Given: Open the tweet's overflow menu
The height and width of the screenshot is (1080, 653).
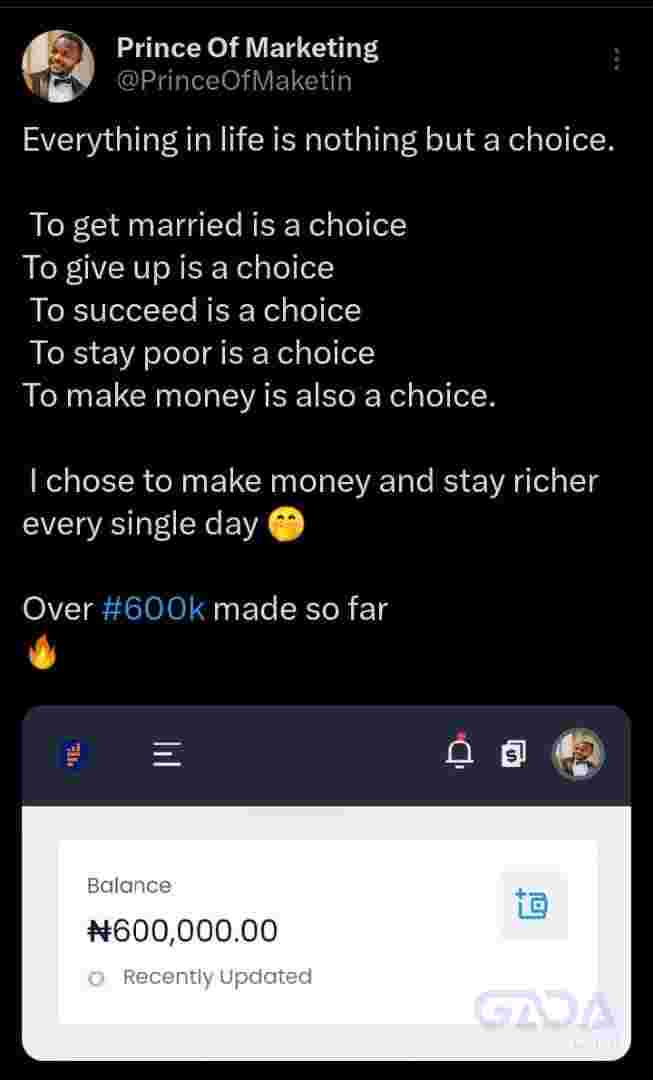Looking at the screenshot, I should pos(616,60).
